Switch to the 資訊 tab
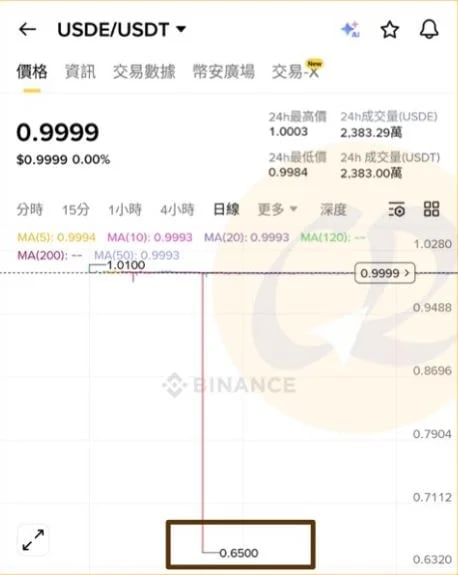 pos(80,72)
